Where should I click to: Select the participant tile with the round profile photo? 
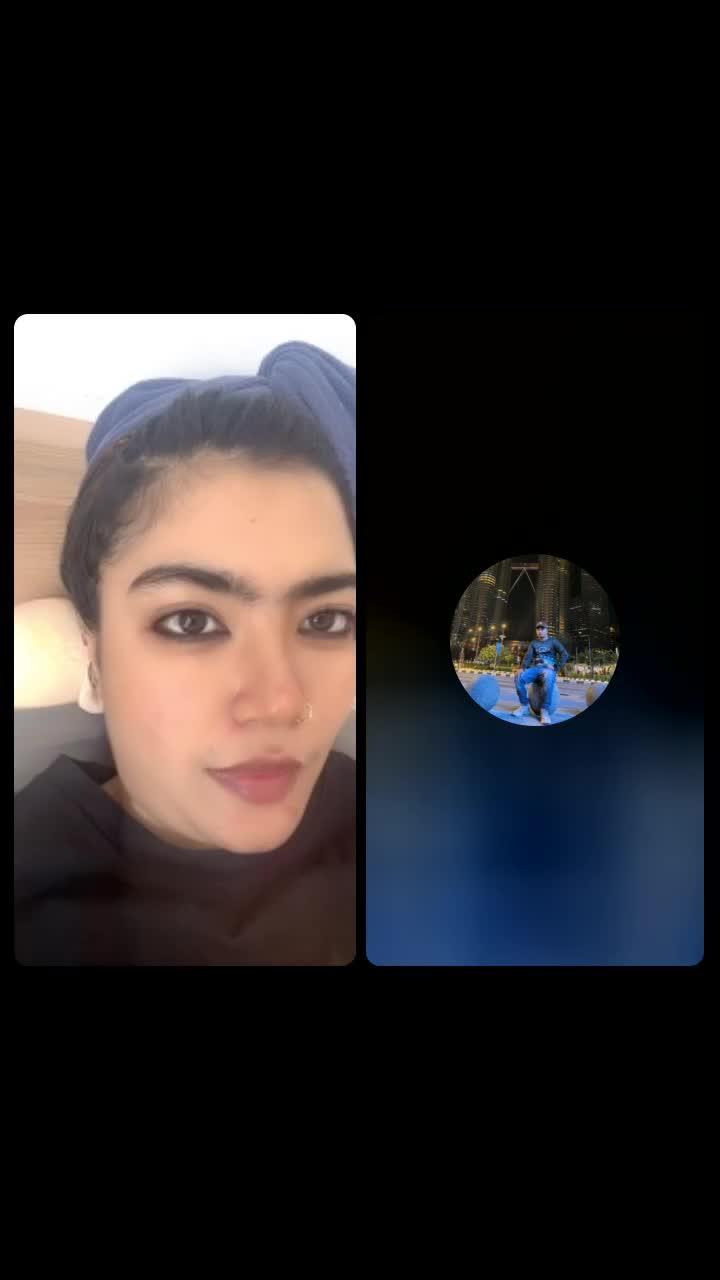click(x=534, y=640)
